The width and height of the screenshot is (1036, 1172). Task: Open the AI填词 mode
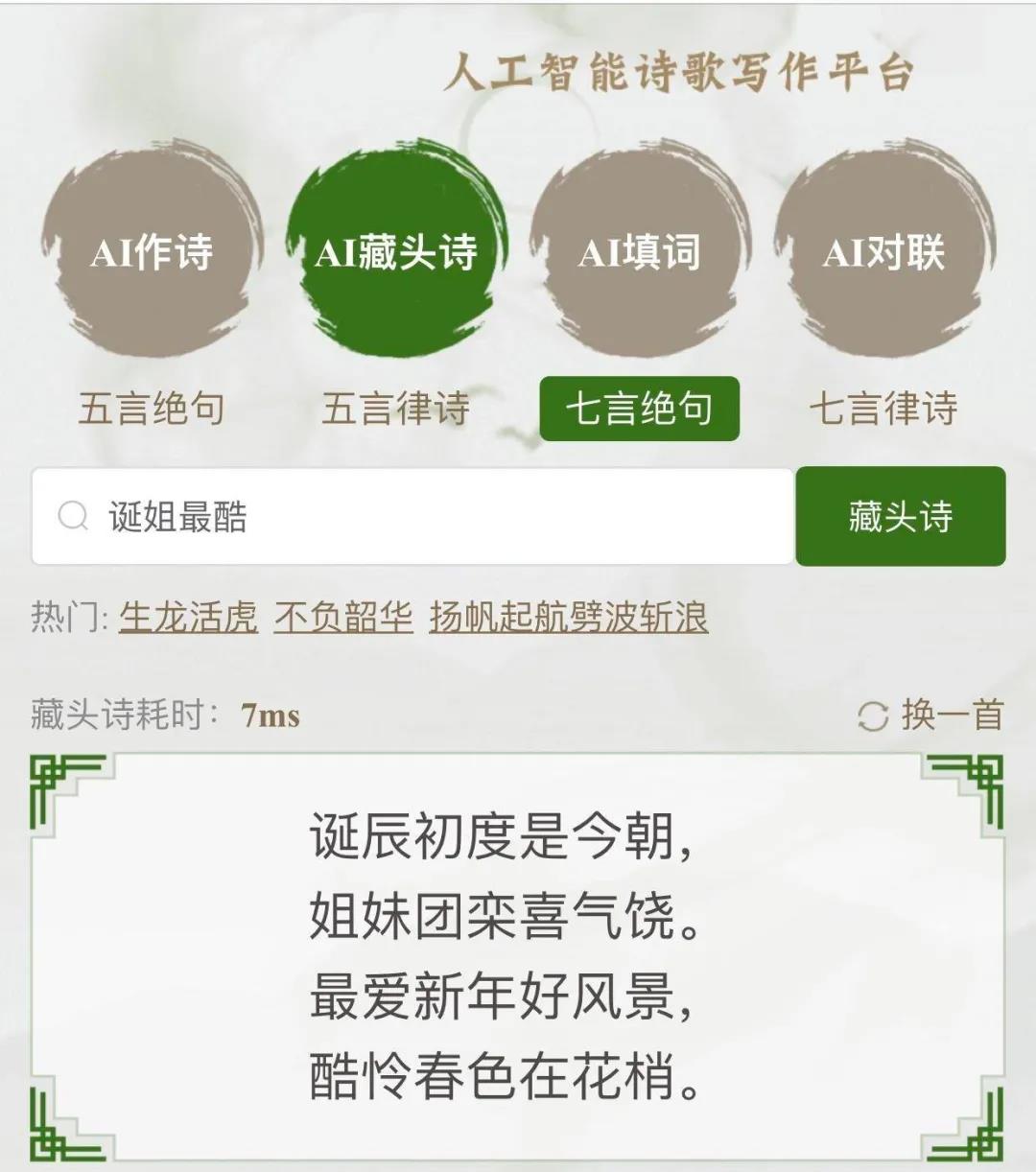coord(639,253)
